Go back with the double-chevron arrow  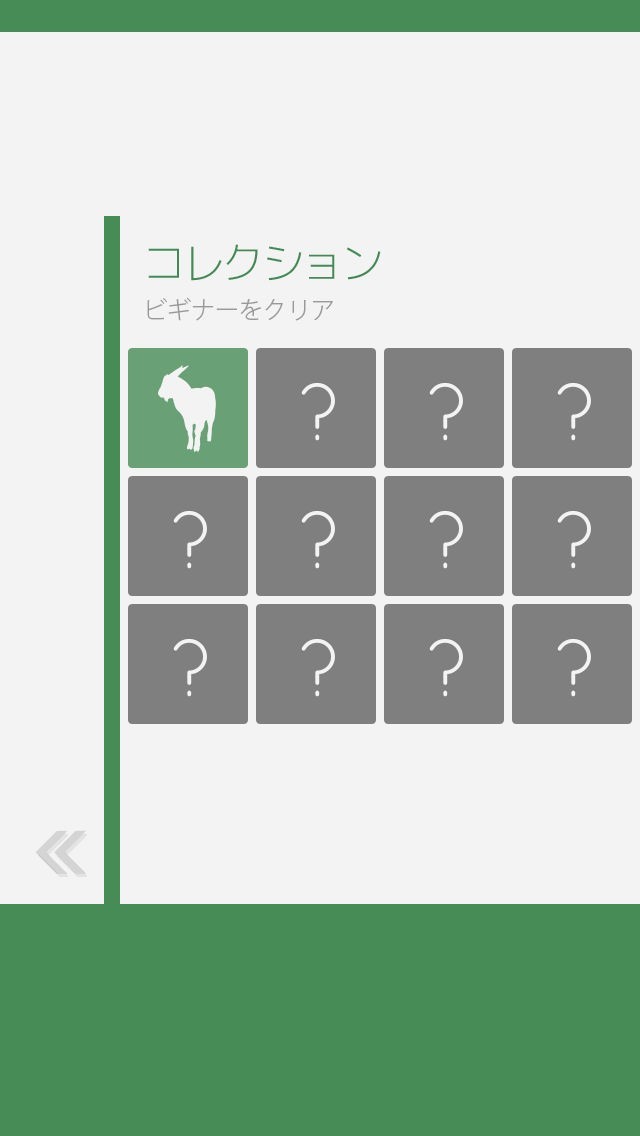(x=62, y=853)
